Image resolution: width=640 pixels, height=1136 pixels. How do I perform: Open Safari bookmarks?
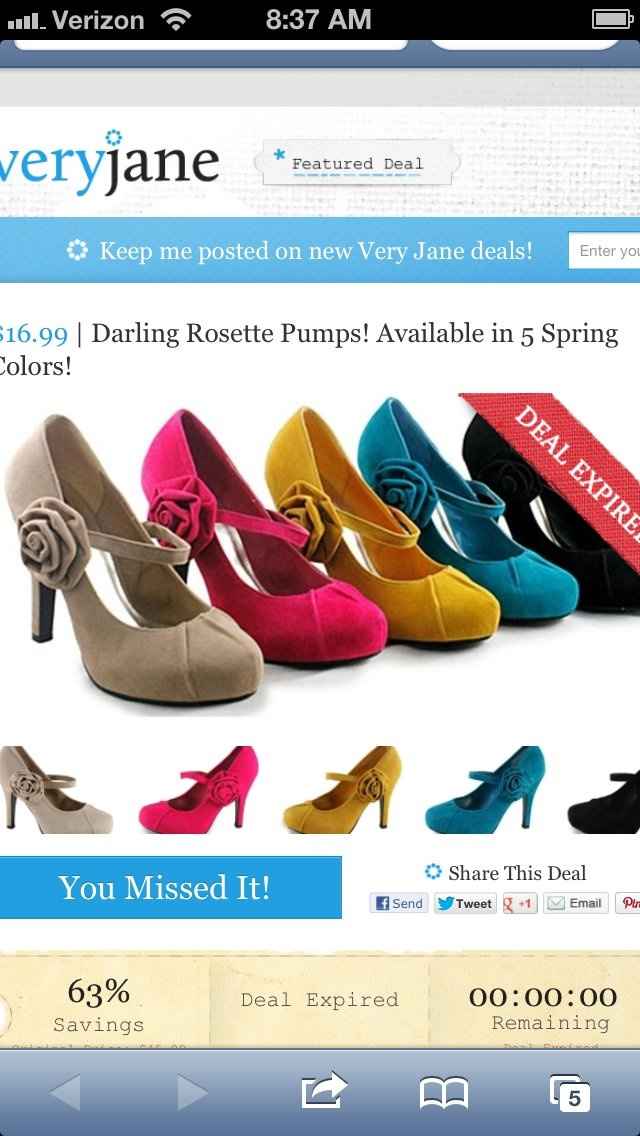coord(443,1092)
